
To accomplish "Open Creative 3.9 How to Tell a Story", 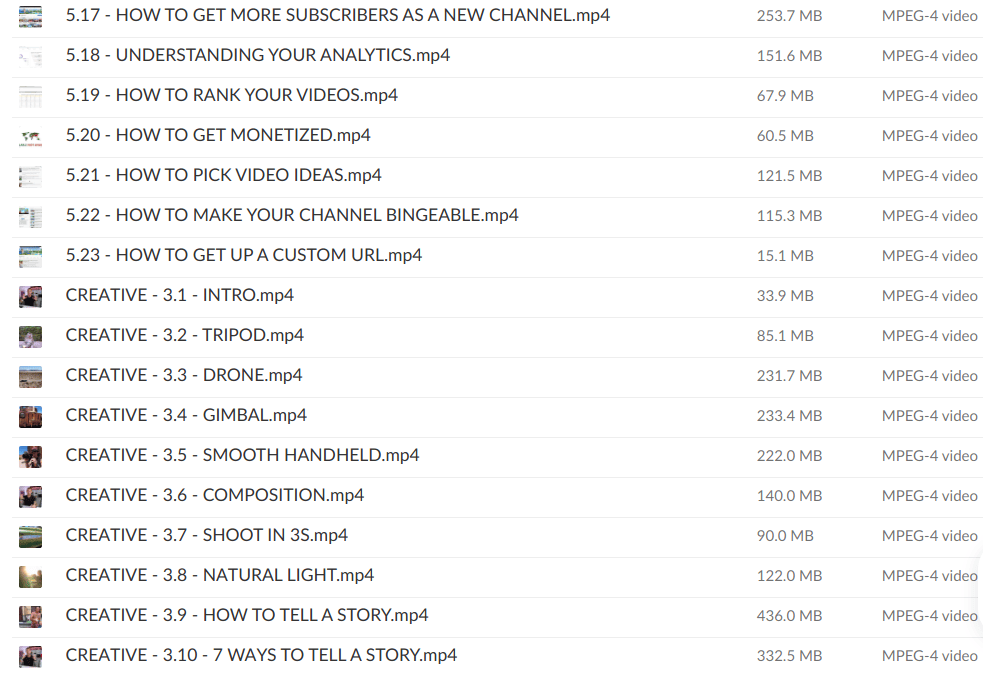I will pos(246,616).
